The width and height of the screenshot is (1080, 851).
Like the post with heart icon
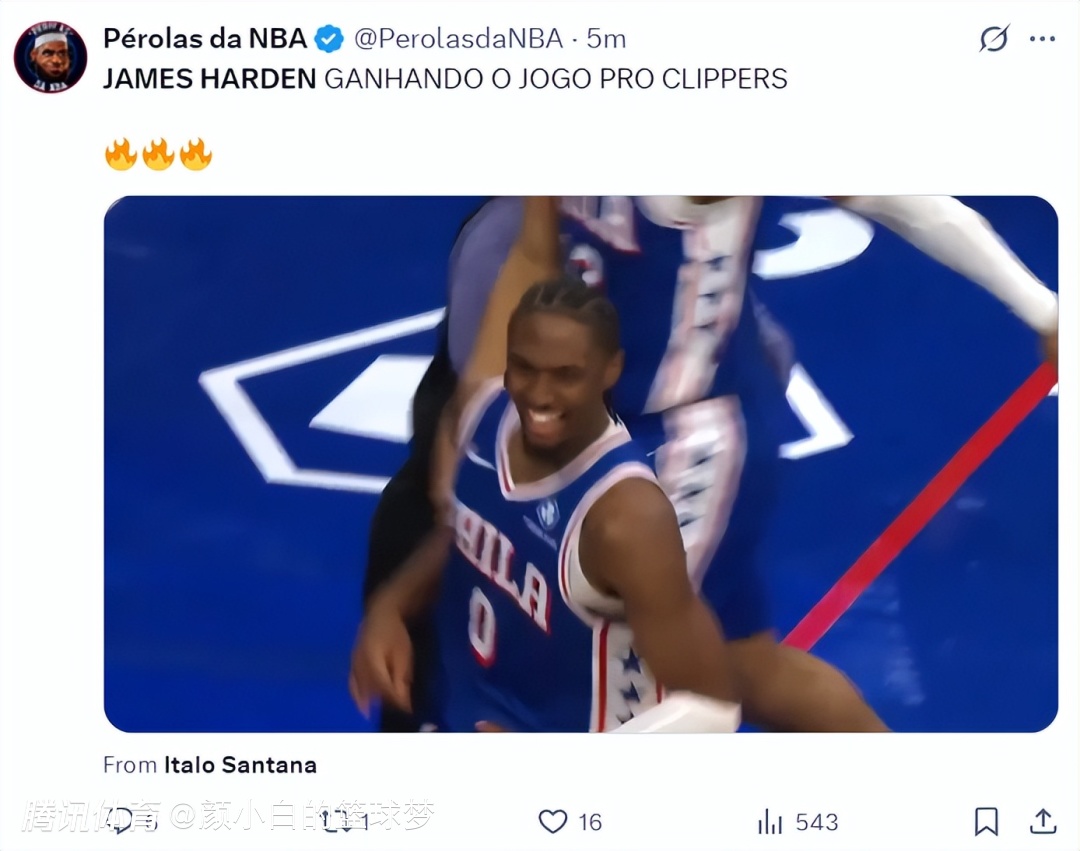[553, 822]
